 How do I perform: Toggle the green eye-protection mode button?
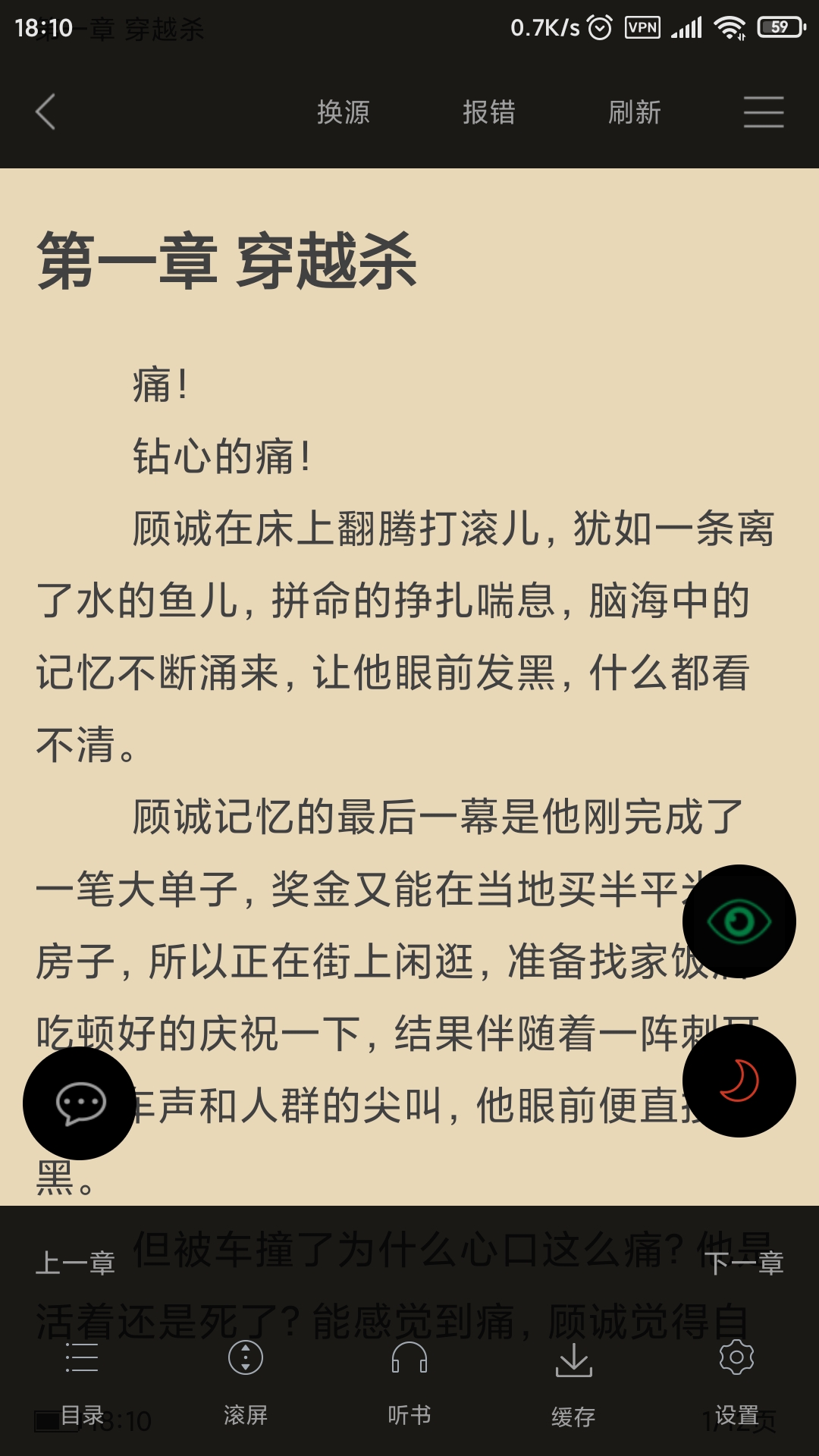point(739,921)
